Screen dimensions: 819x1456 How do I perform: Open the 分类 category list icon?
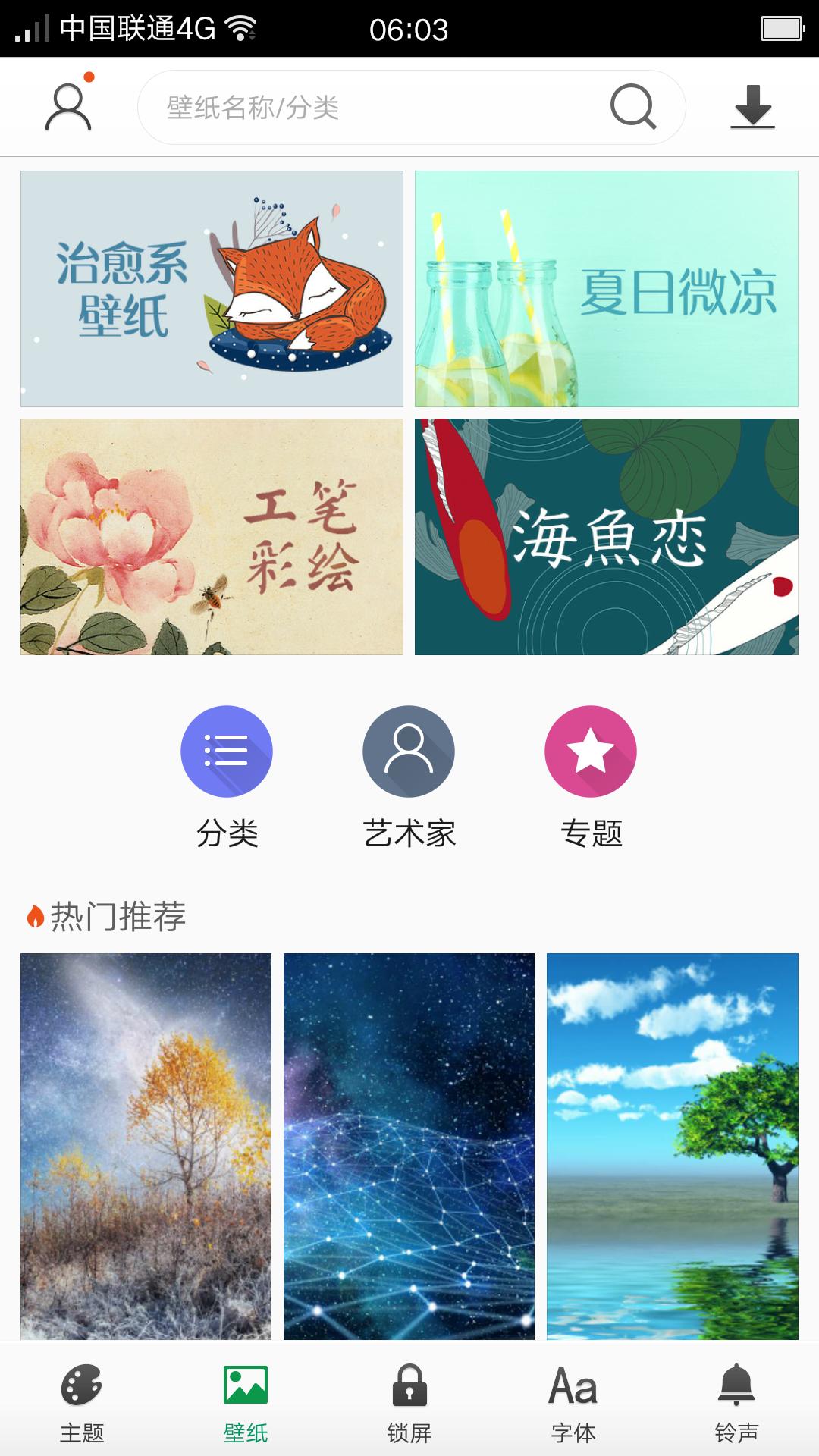(228, 751)
